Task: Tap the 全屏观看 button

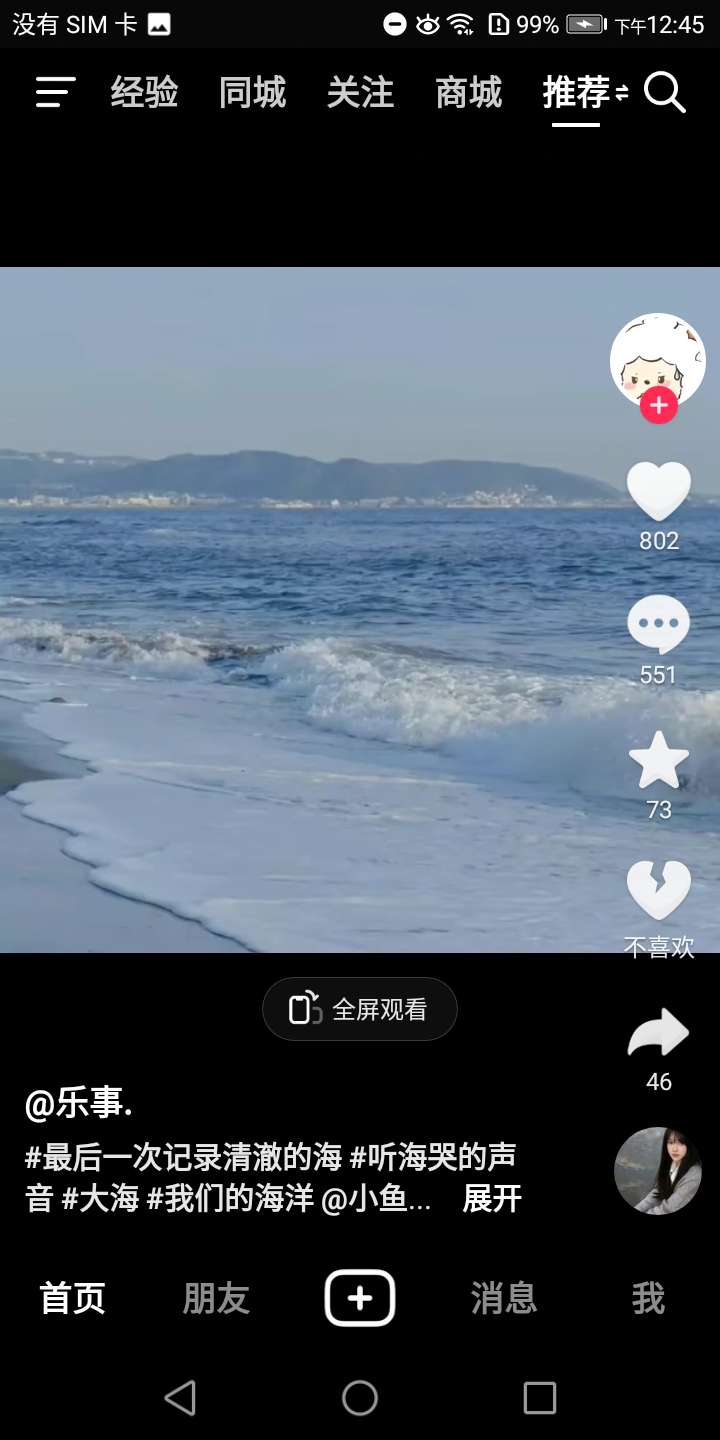Action: (360, 1009)
